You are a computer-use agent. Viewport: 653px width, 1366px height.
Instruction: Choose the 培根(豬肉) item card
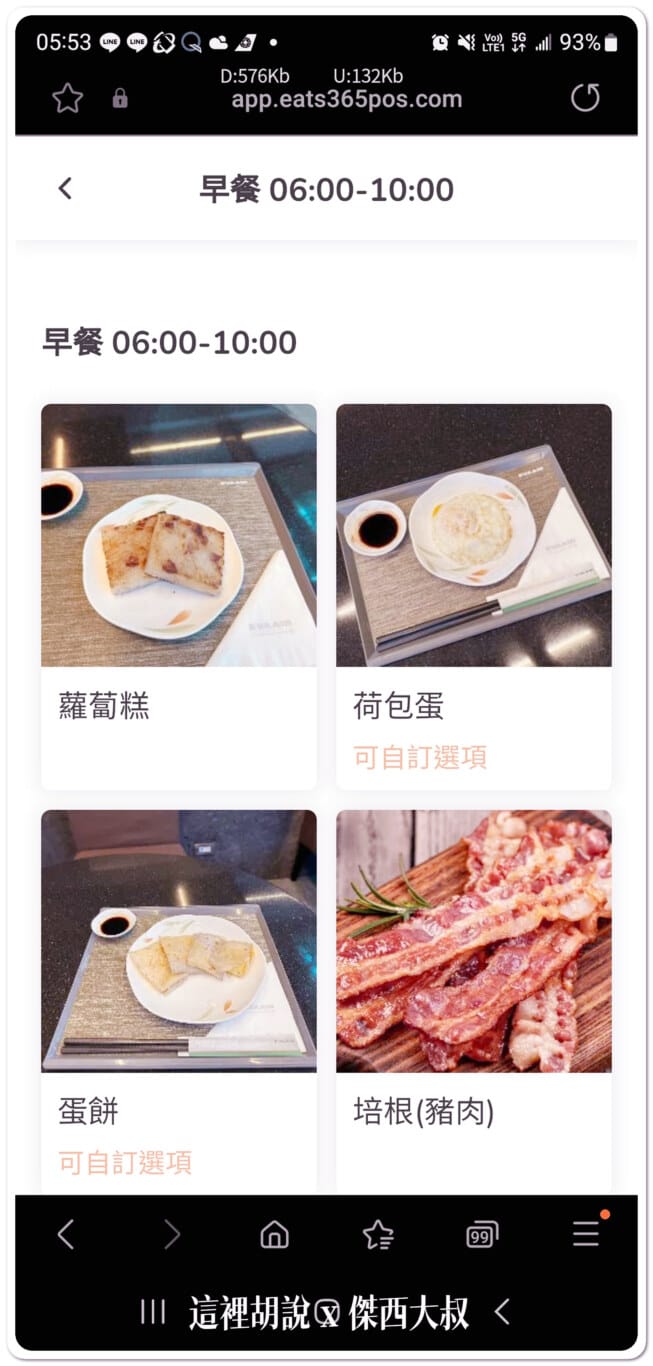coord(474,1001)
